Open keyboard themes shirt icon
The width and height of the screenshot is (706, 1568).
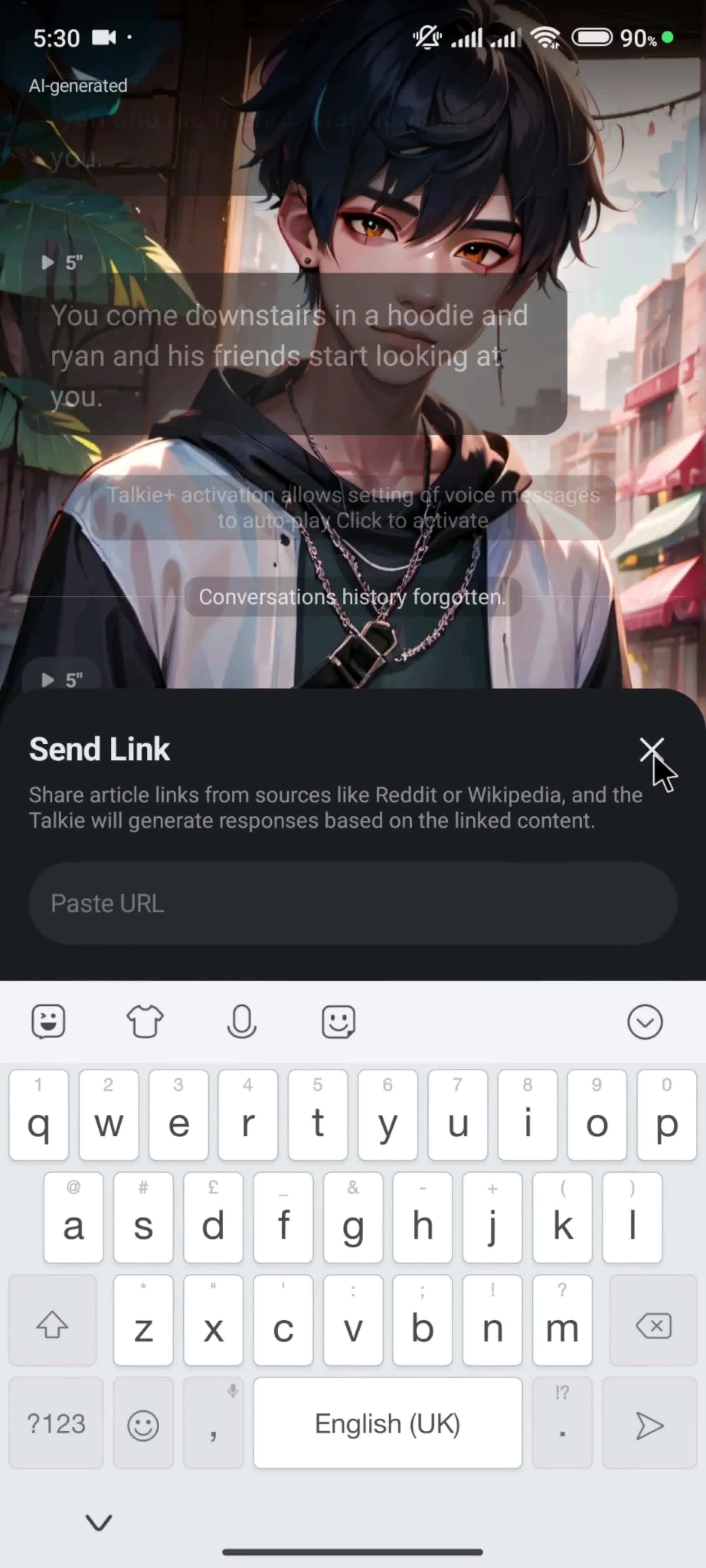coord(145,1021)
